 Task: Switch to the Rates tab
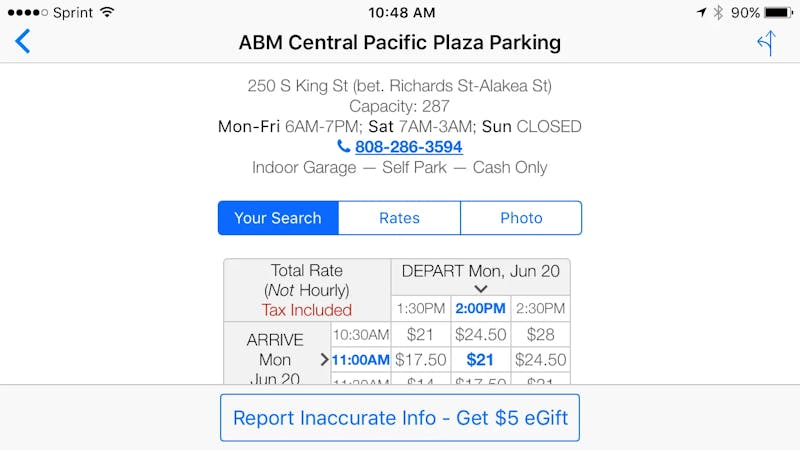(x=399, y=218)
